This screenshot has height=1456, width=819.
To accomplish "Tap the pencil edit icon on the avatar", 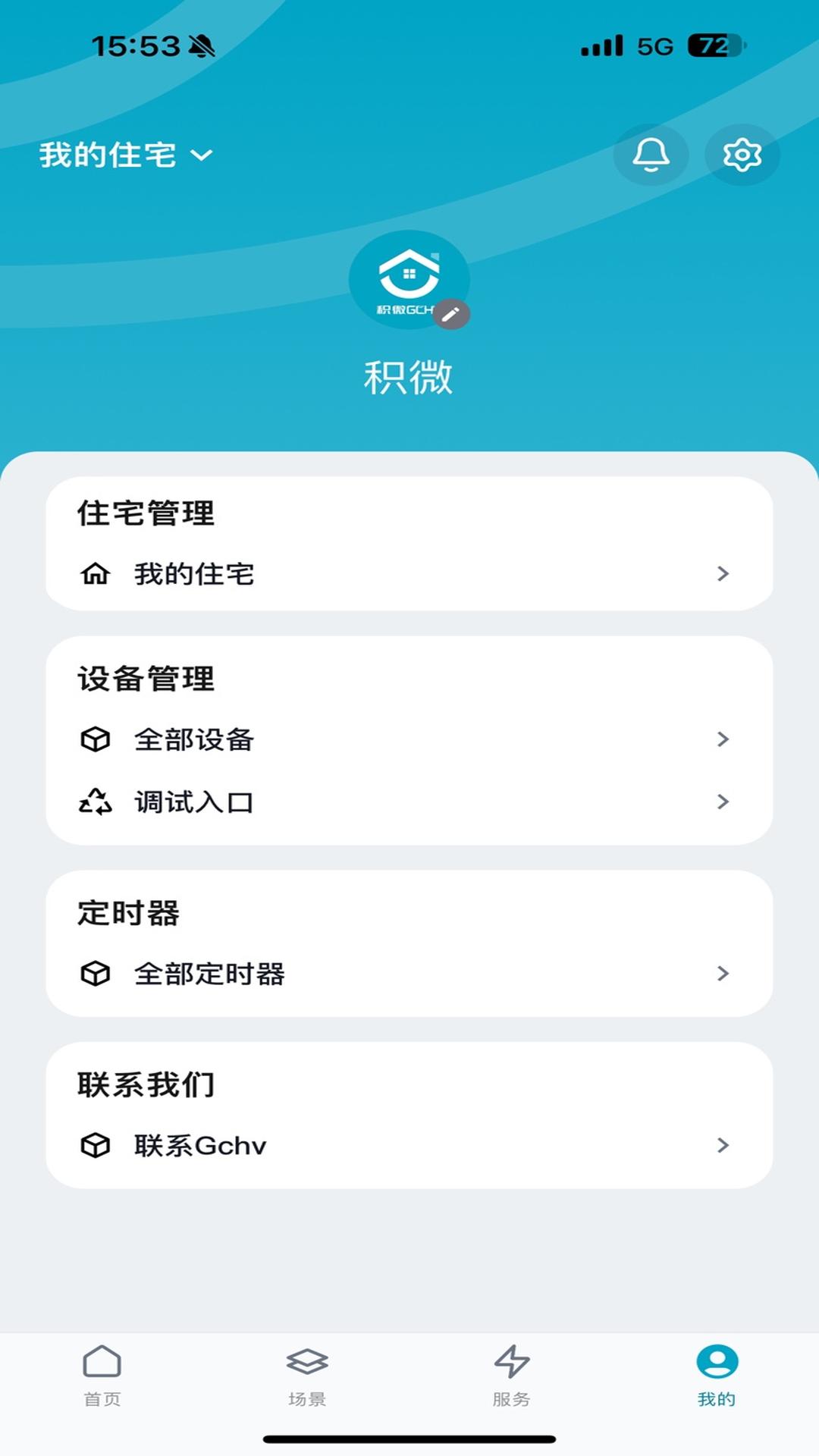I will coord(450,313).
